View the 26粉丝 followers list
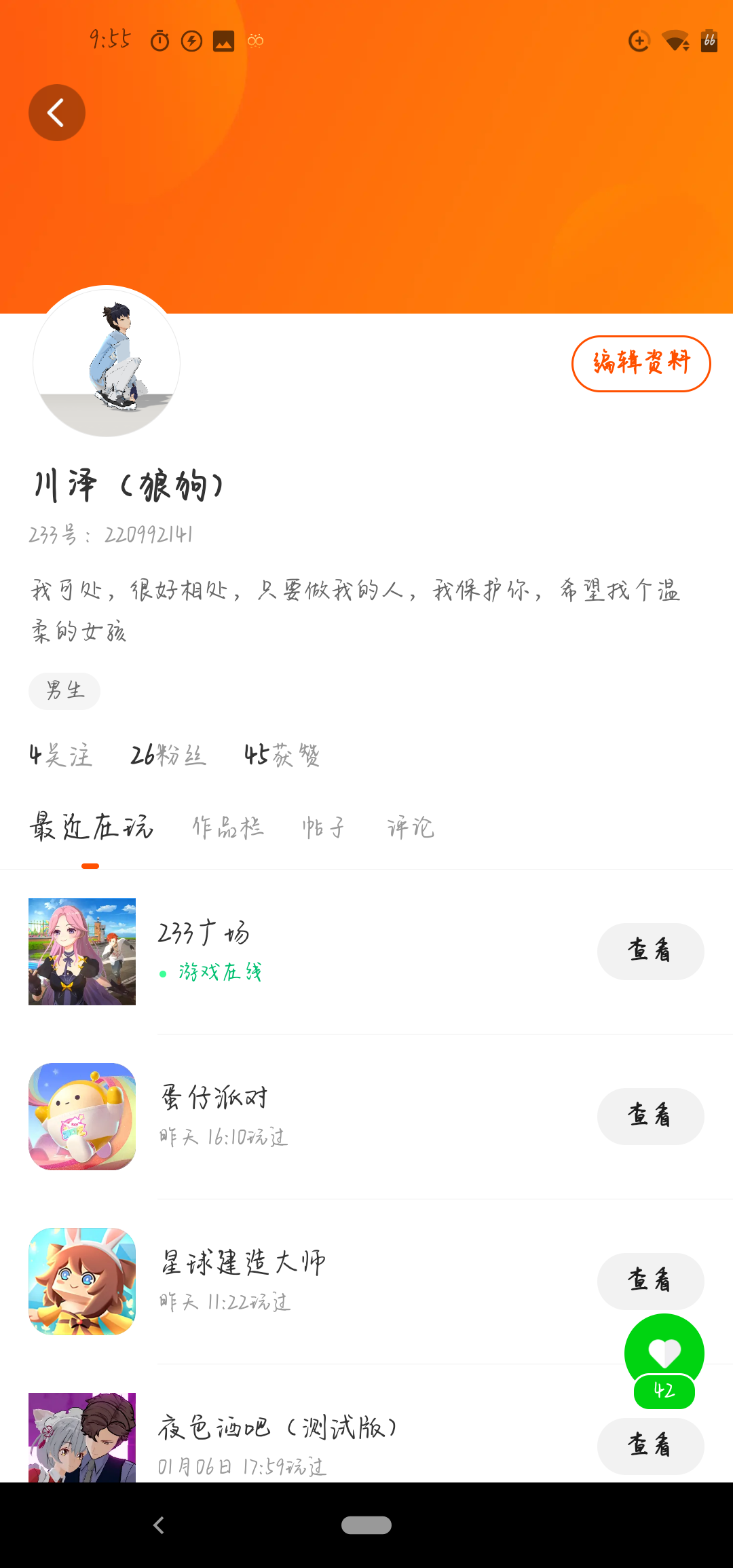Viewport: 733px width, 1568px height. (168, 755)
